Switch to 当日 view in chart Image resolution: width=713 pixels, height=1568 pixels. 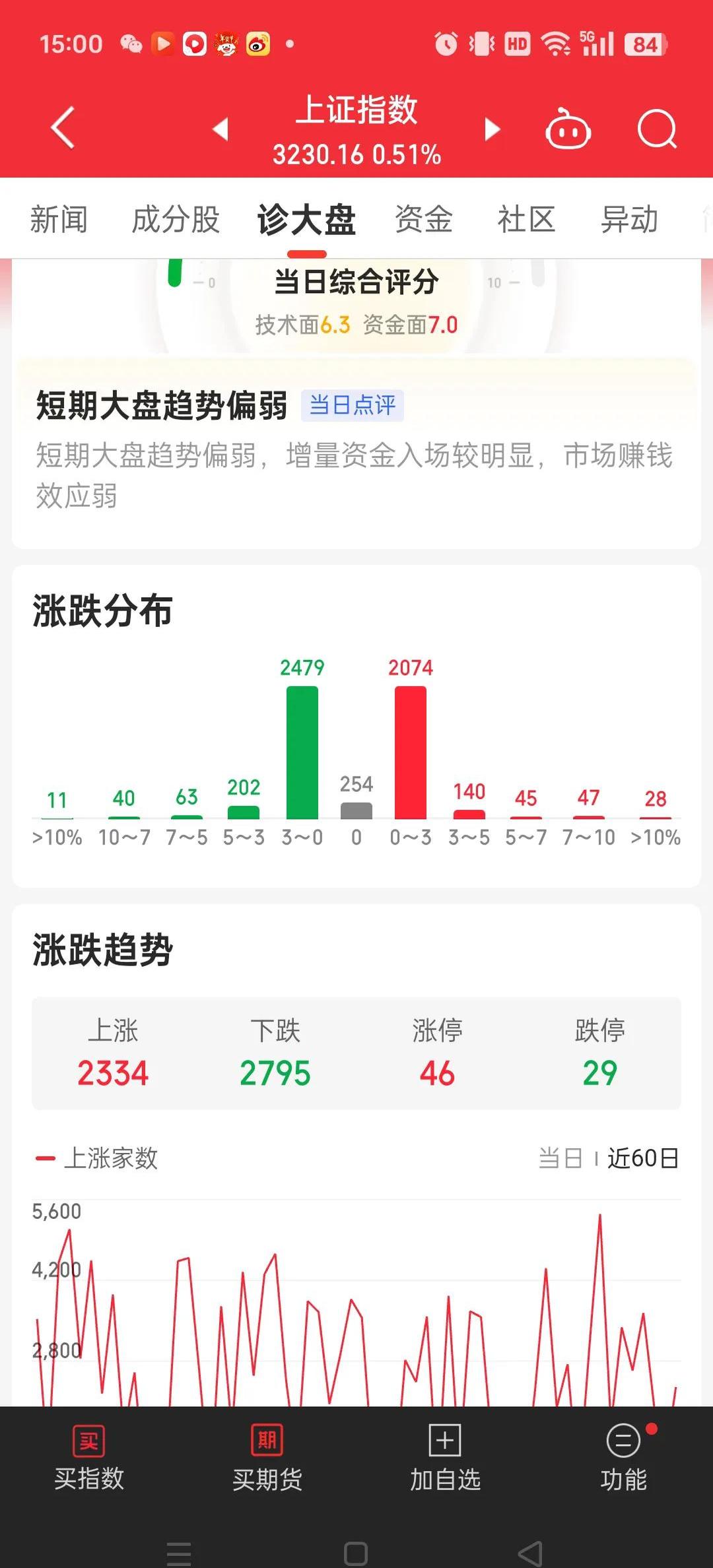click(x=558, y=1157)
